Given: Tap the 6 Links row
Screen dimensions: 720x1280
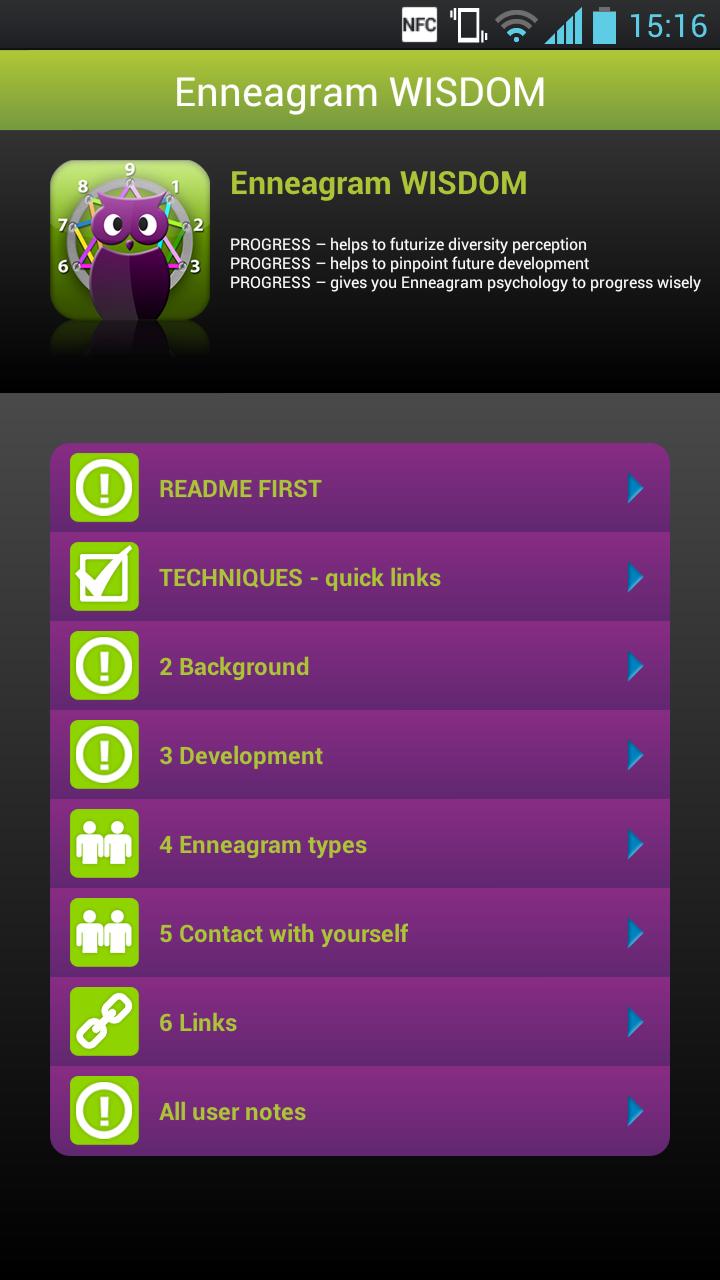Looking at the screenshot, I should click(360, 1022).
